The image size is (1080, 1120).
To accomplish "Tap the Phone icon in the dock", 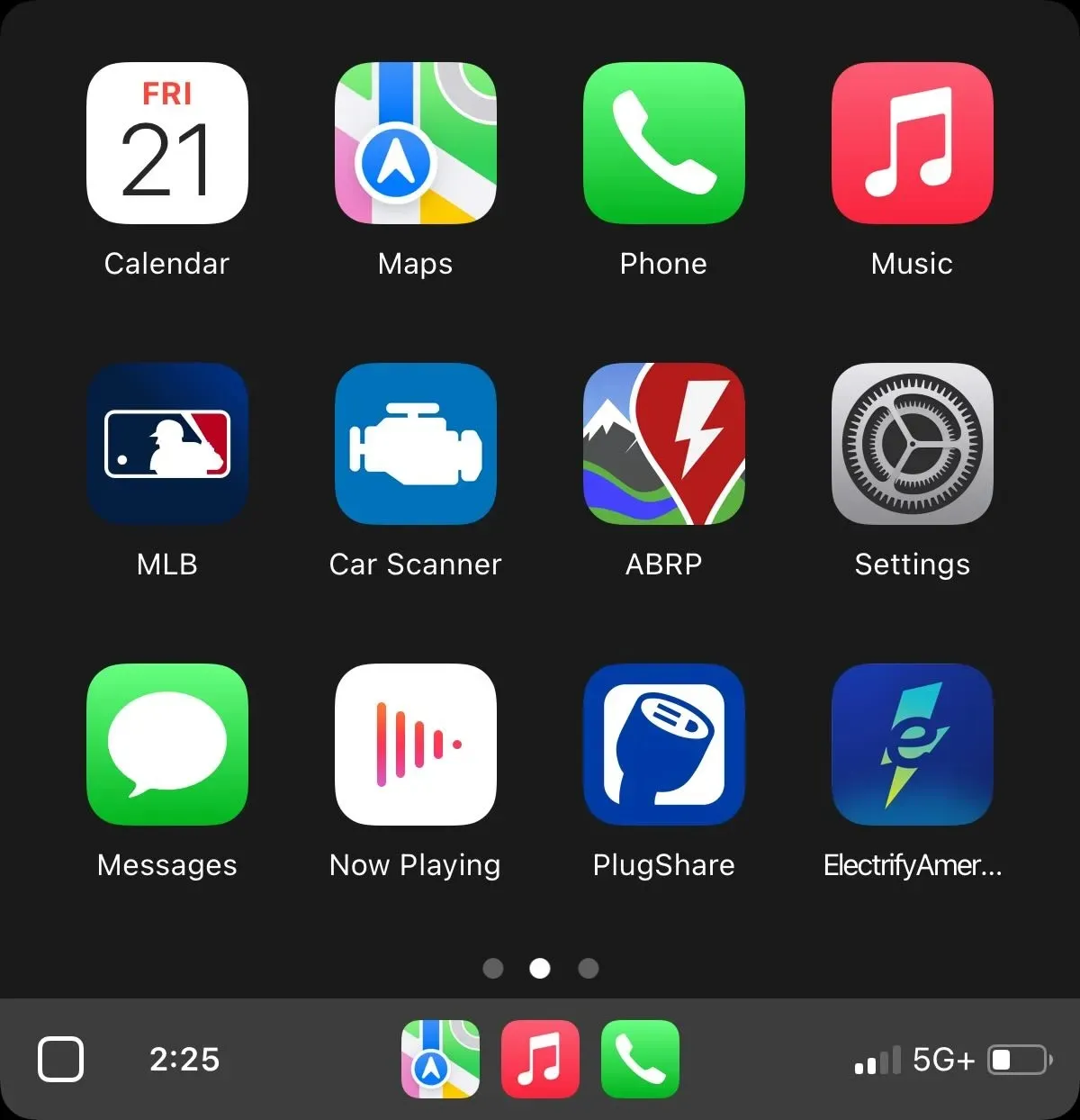I will click(x=640, y=1060).
